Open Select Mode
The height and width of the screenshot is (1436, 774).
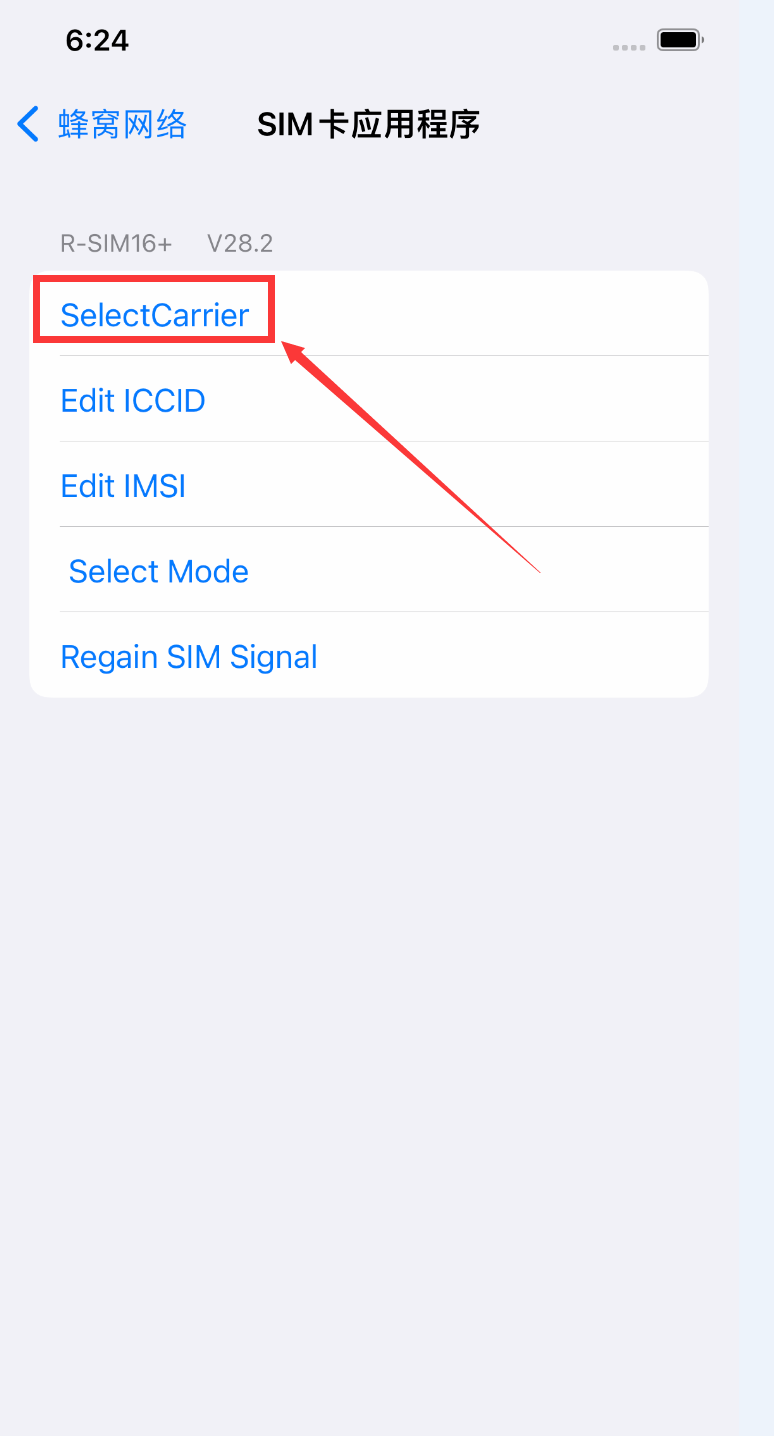(369, 571)
